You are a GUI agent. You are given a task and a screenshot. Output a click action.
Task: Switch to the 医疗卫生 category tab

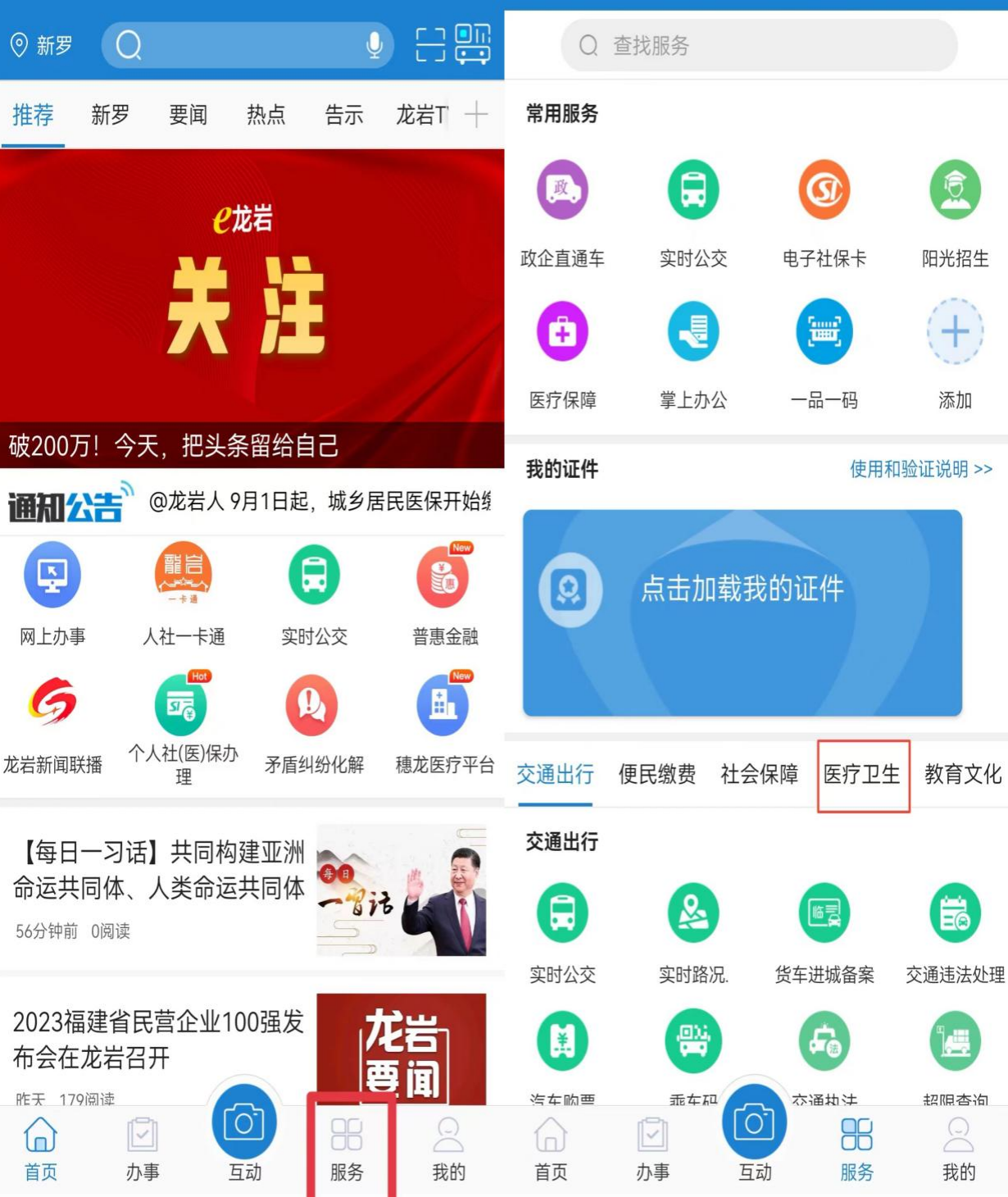click(862, 775)
